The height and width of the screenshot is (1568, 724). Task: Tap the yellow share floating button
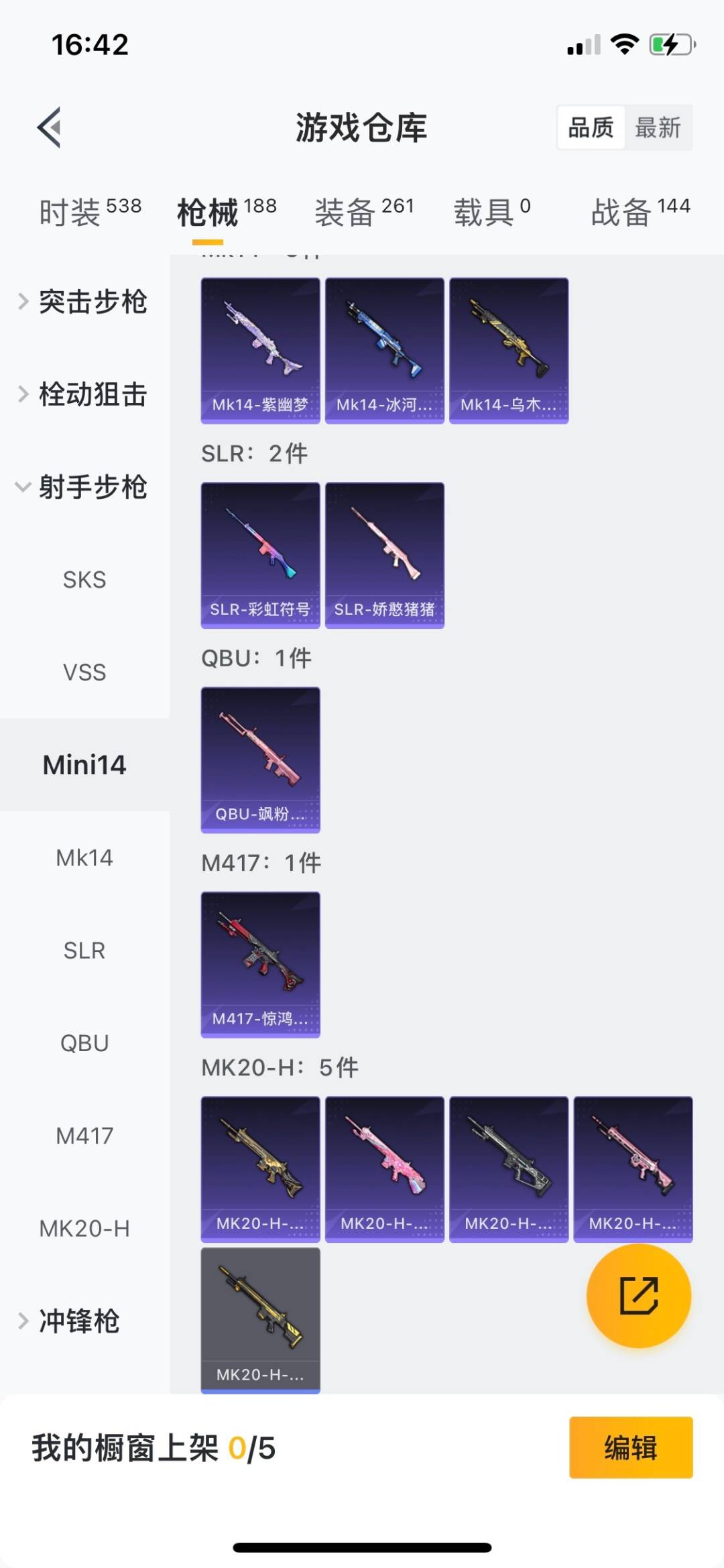pyautogui.click(x=638, y=1295)
